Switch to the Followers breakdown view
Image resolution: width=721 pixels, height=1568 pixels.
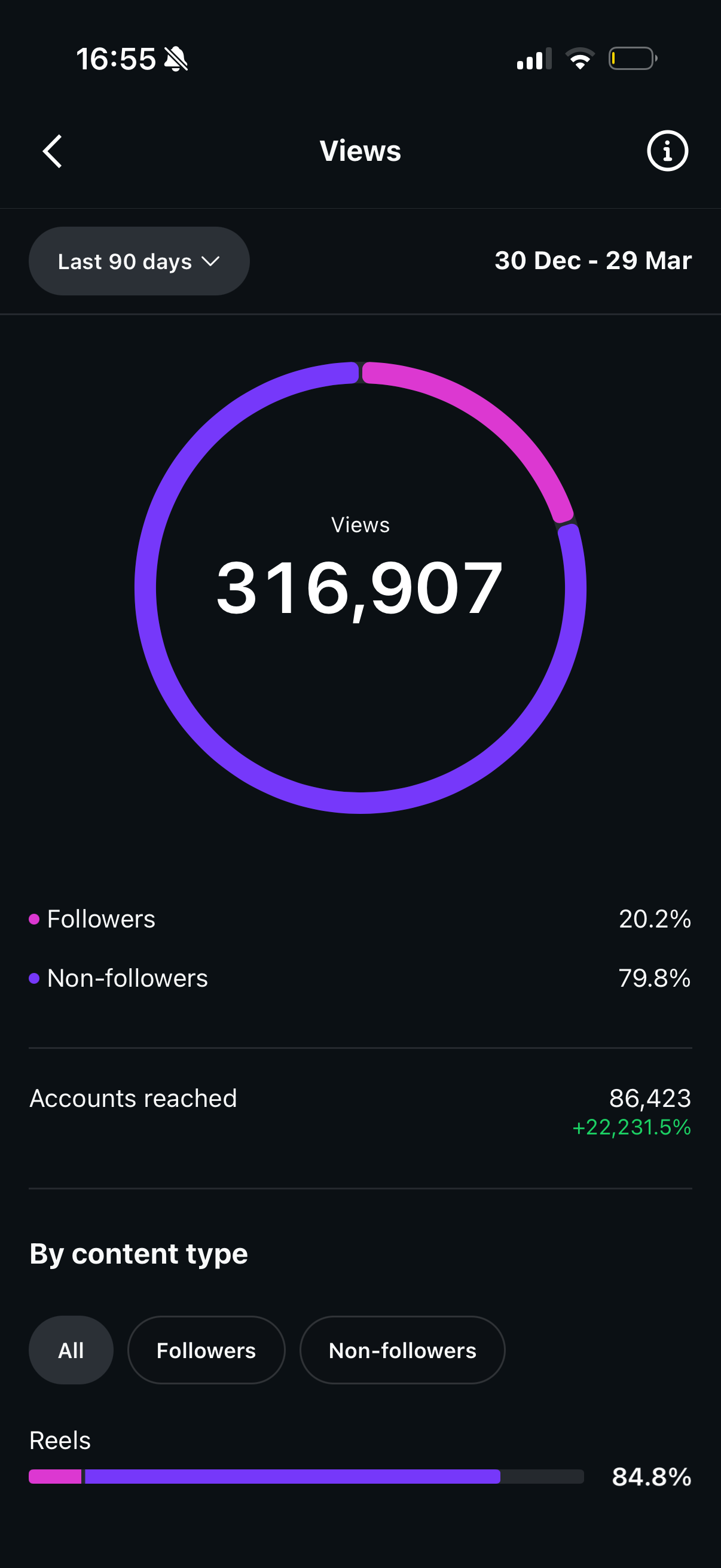(x=206, y=1350)
